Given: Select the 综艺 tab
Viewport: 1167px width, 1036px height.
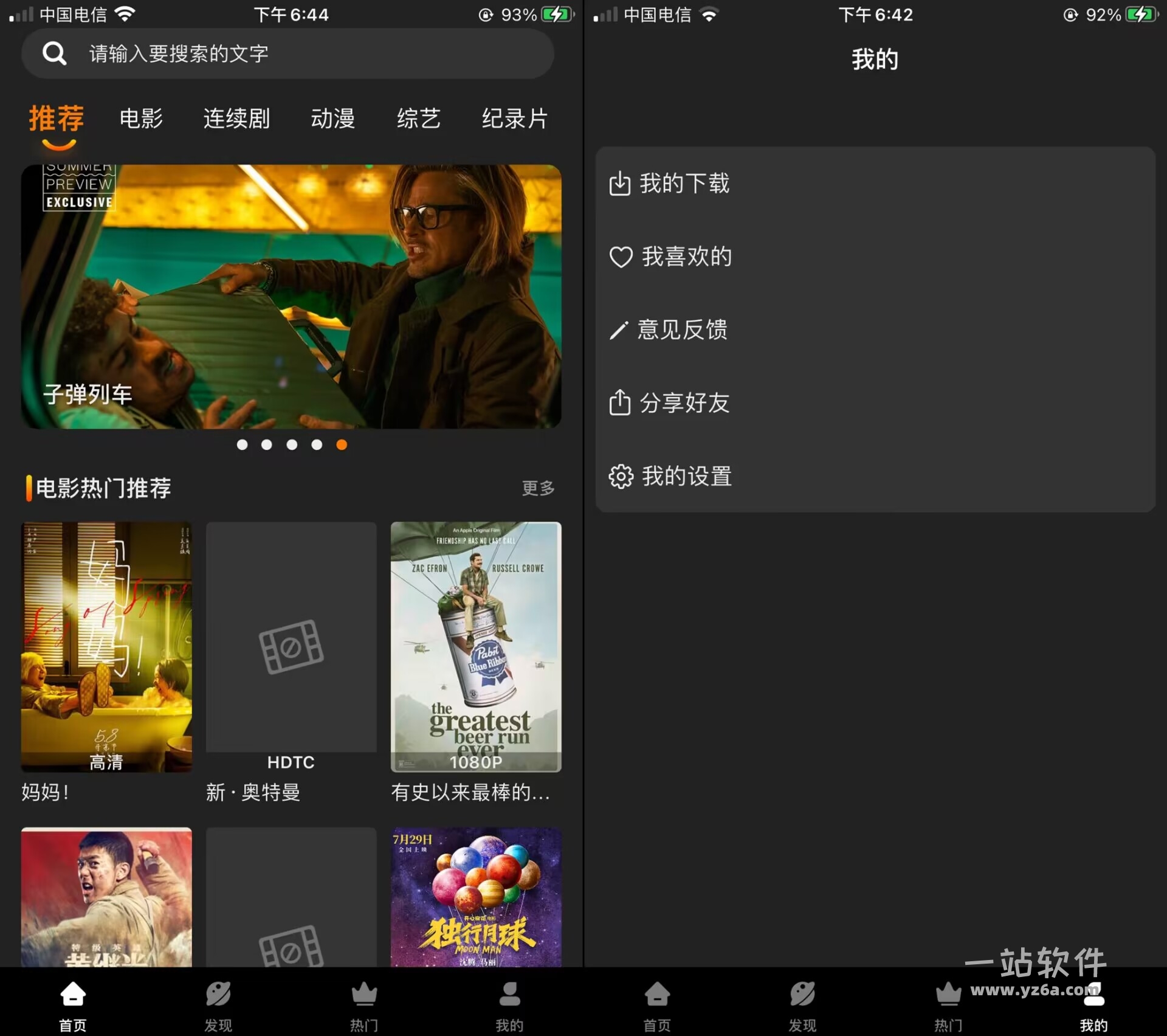Looking at the screenshot, I should coord(418,119).
